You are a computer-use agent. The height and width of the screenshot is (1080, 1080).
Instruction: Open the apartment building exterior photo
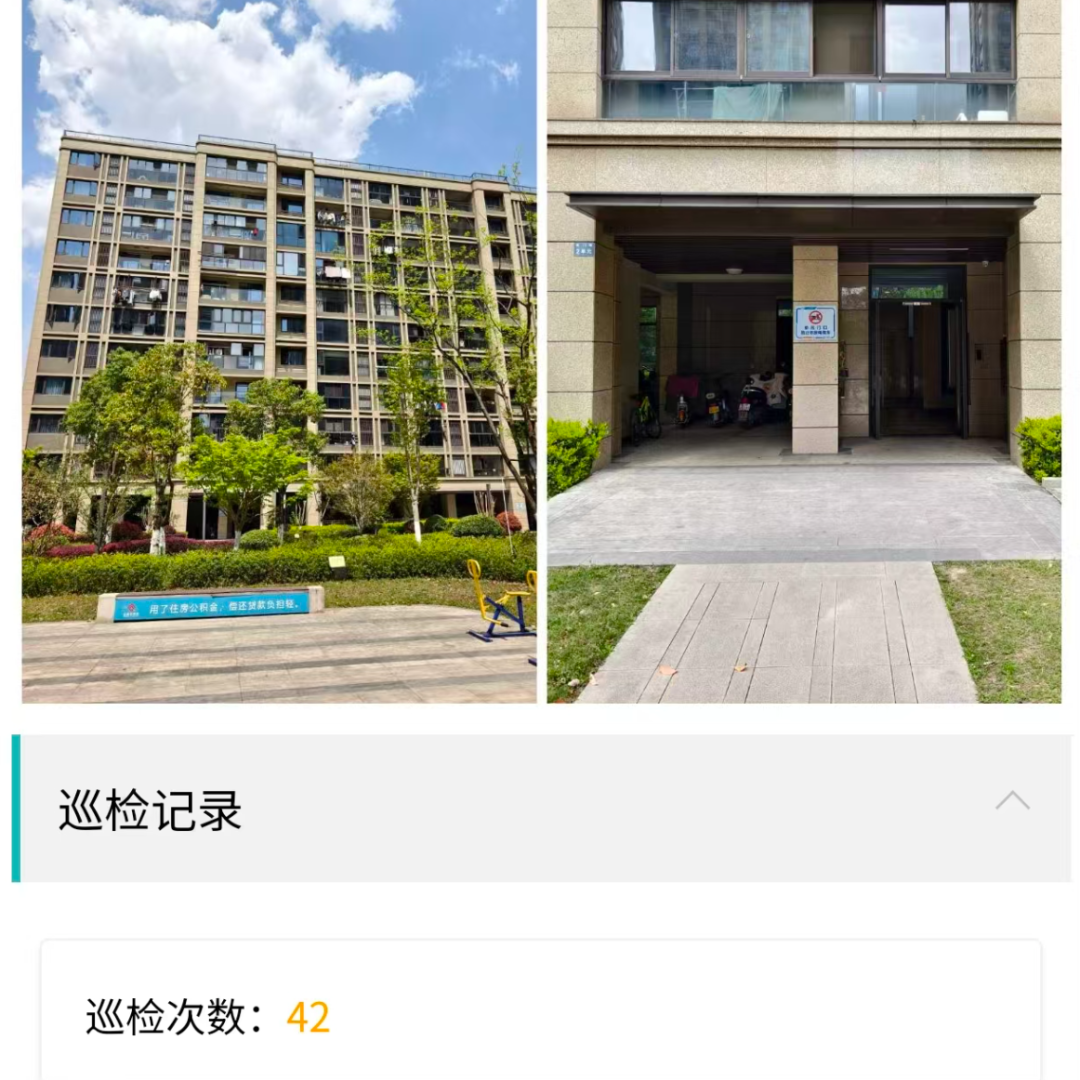click(x=279, y=350)
